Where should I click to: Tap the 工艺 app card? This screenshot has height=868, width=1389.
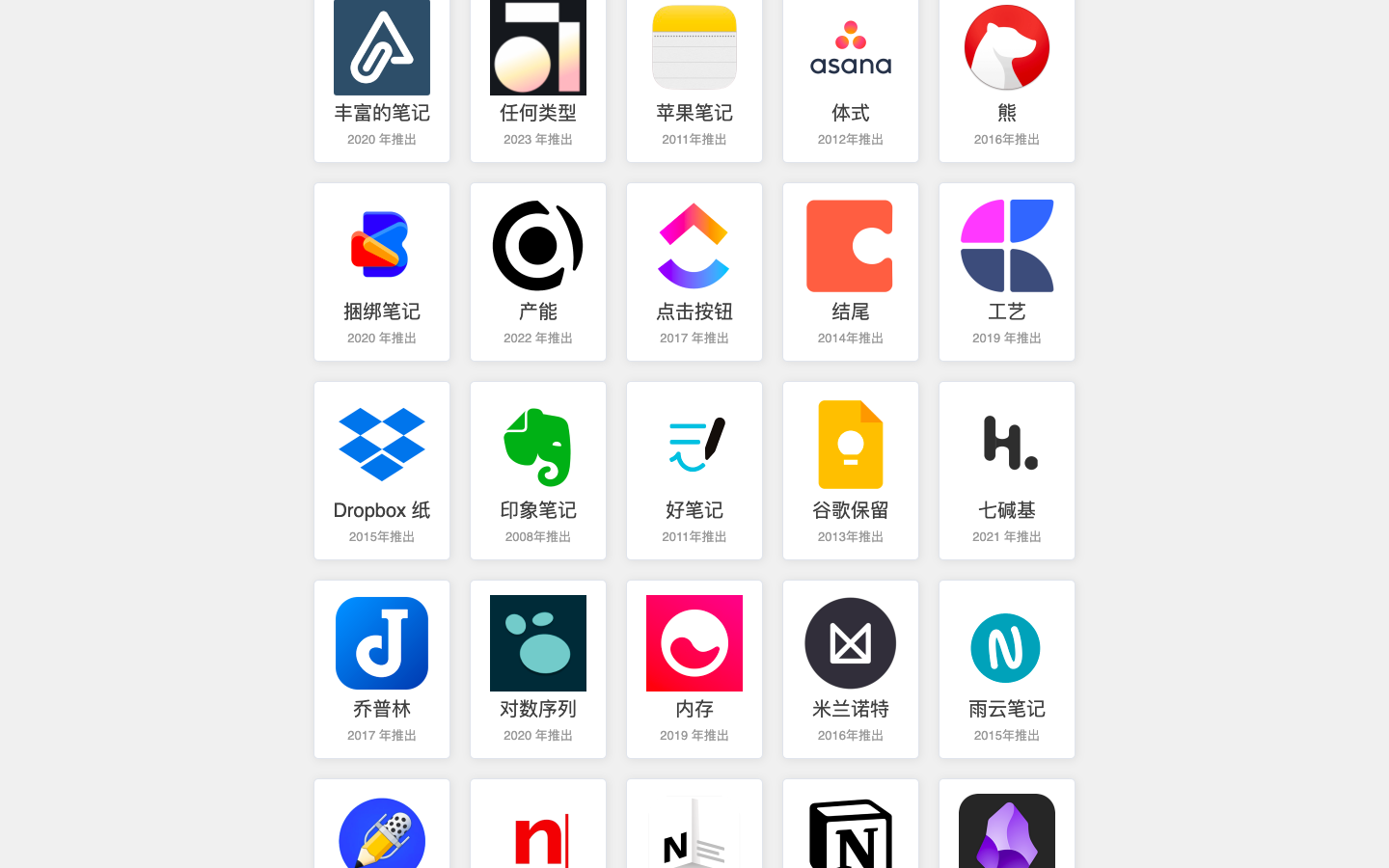click(x=1007, y=272)
